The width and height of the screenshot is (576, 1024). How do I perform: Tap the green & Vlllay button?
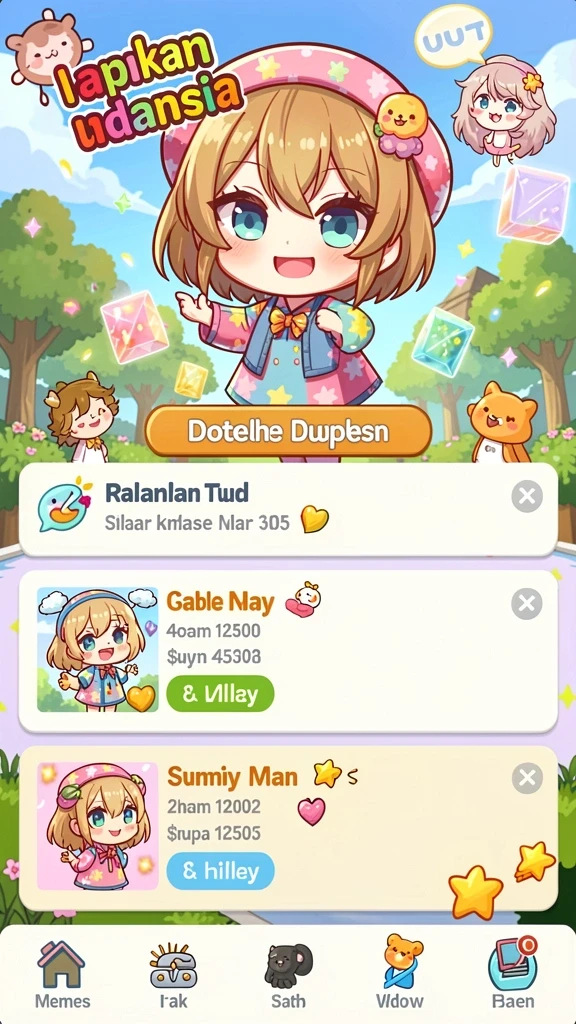(x=220, y=694)
